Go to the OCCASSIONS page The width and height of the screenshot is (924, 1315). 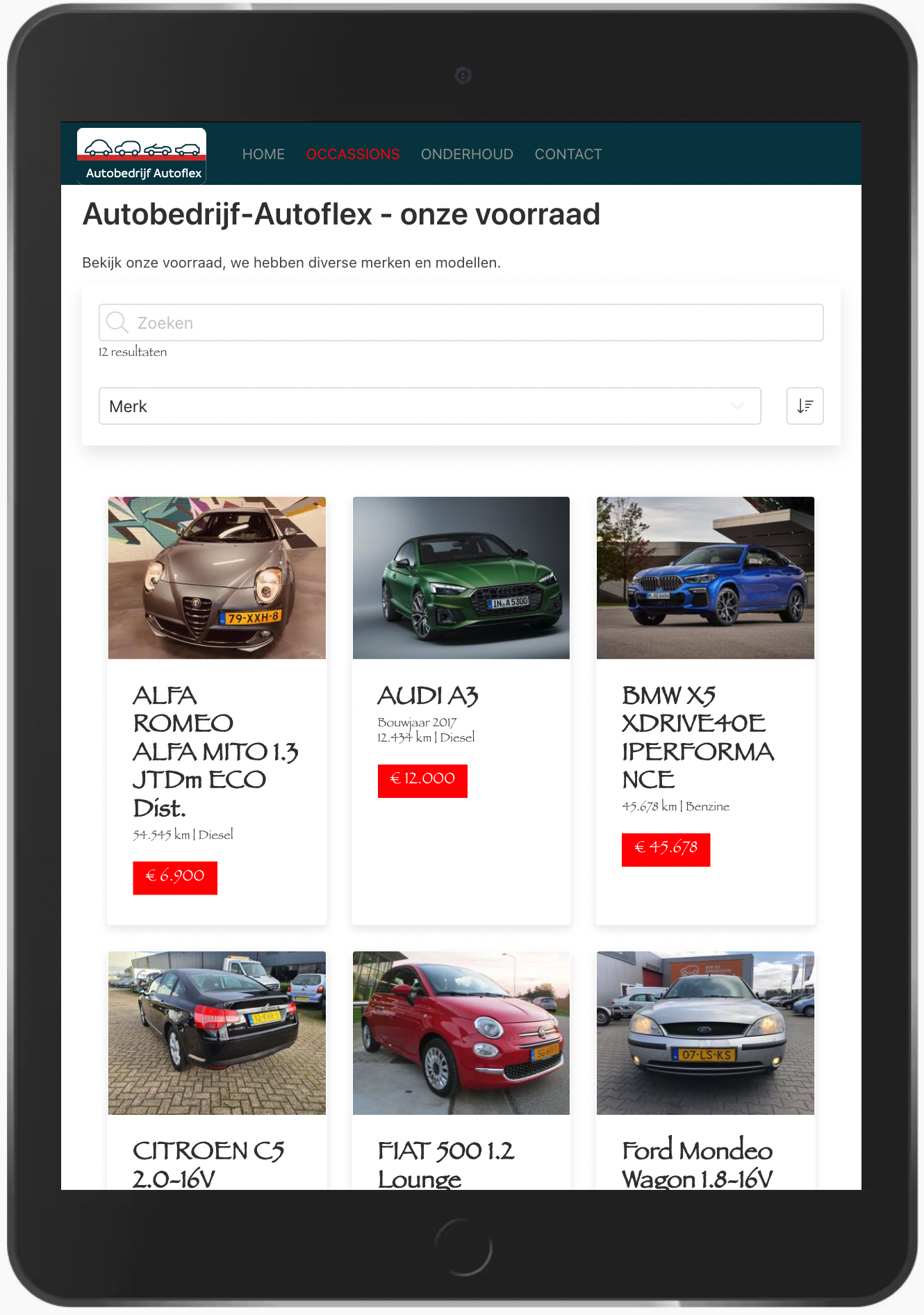pyautogui.click(x=352, y=154)
